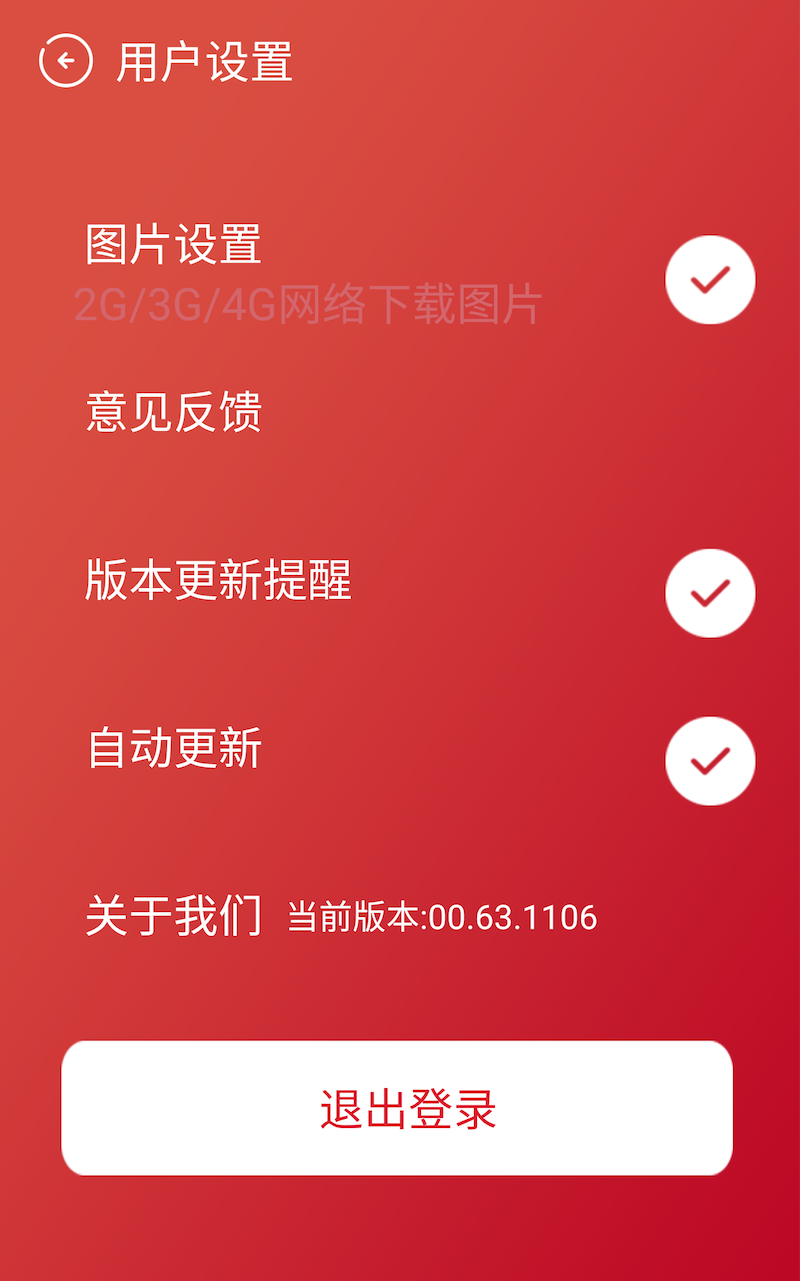Click the topmost white circle toggle icon

(x=710, y=280)
